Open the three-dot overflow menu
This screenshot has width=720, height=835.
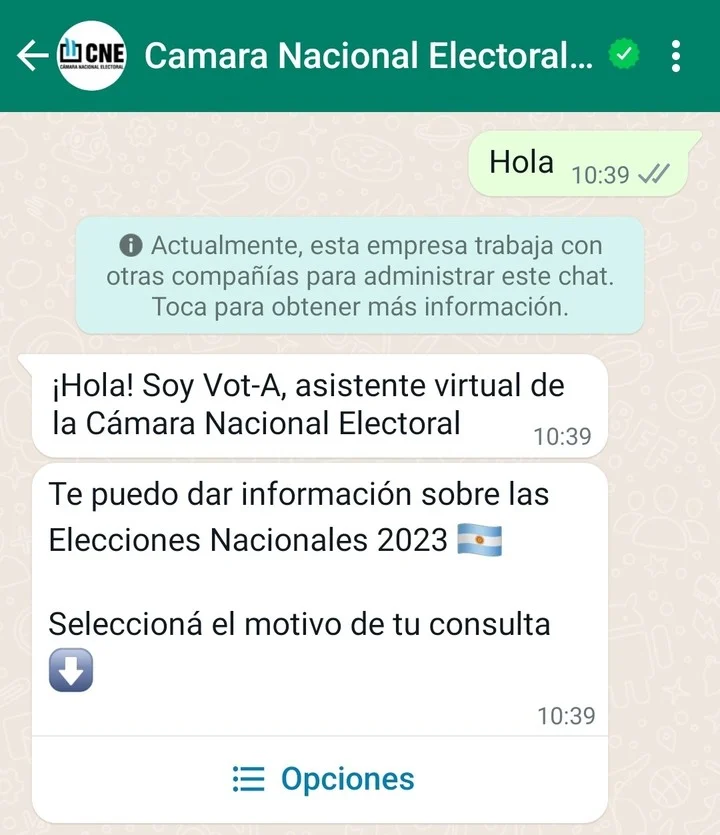click(x=677, y=56)
